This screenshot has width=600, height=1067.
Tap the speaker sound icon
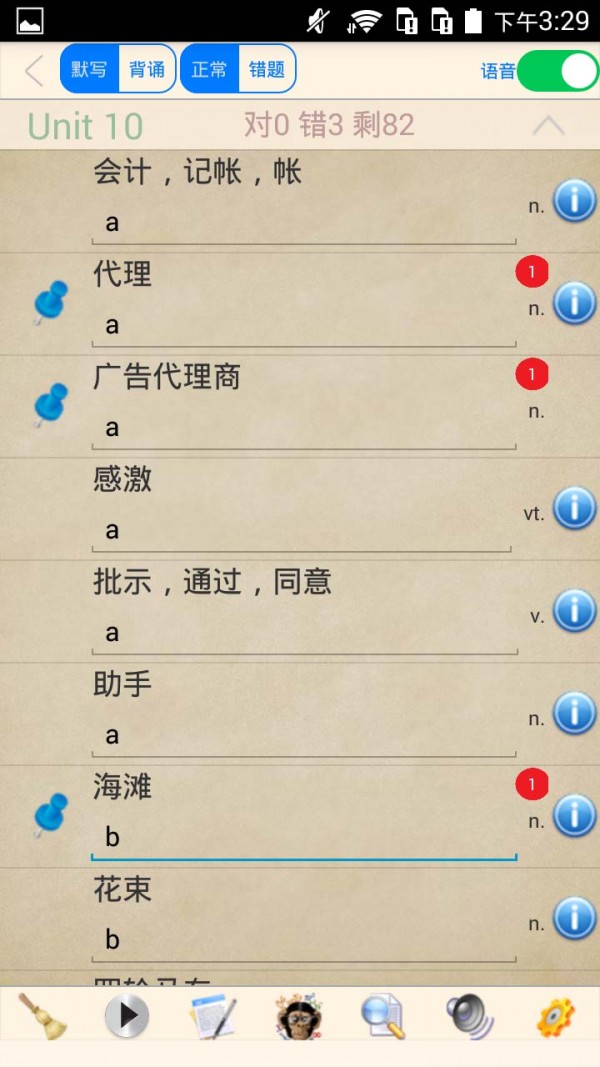point(469,1016)
